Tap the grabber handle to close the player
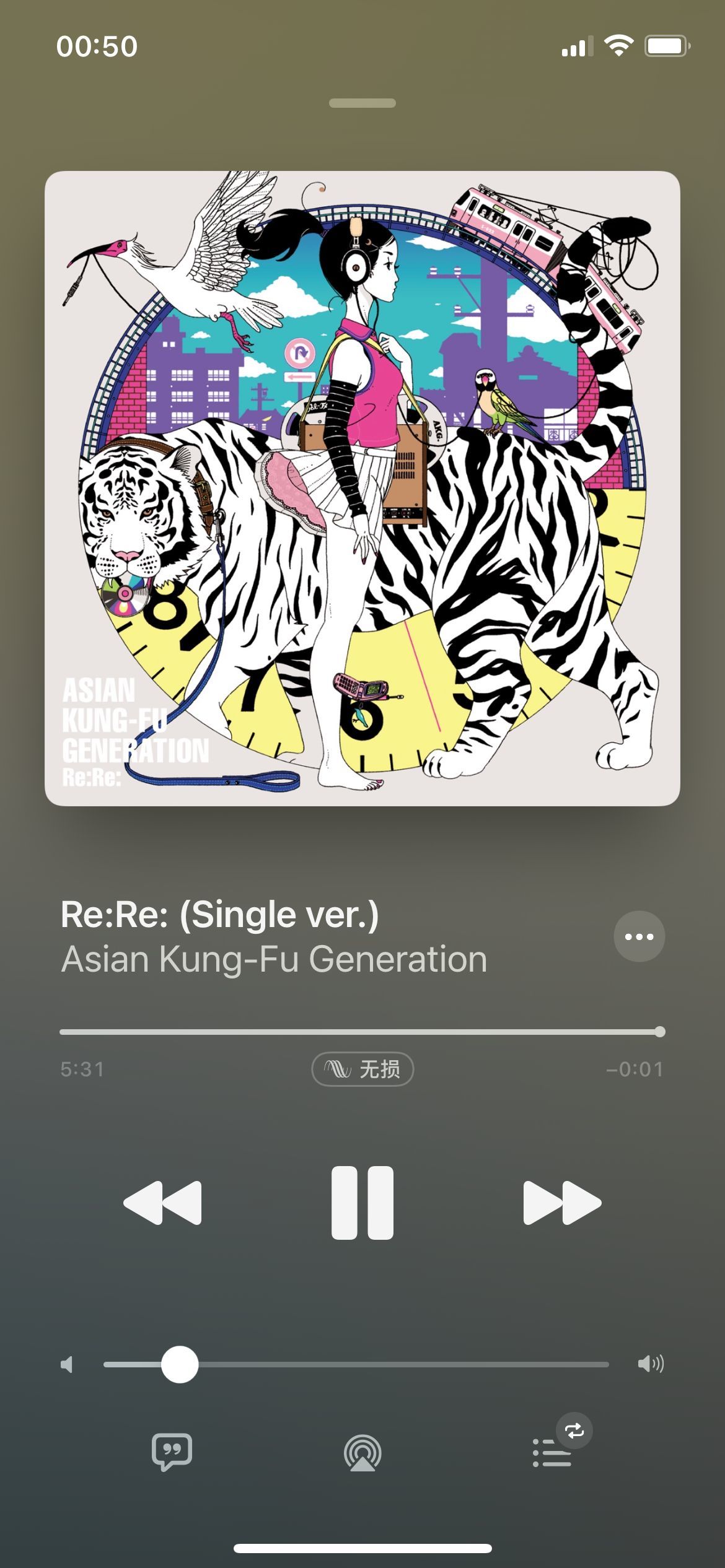Screen dimensions: 725x1568 tap(362, 103)
